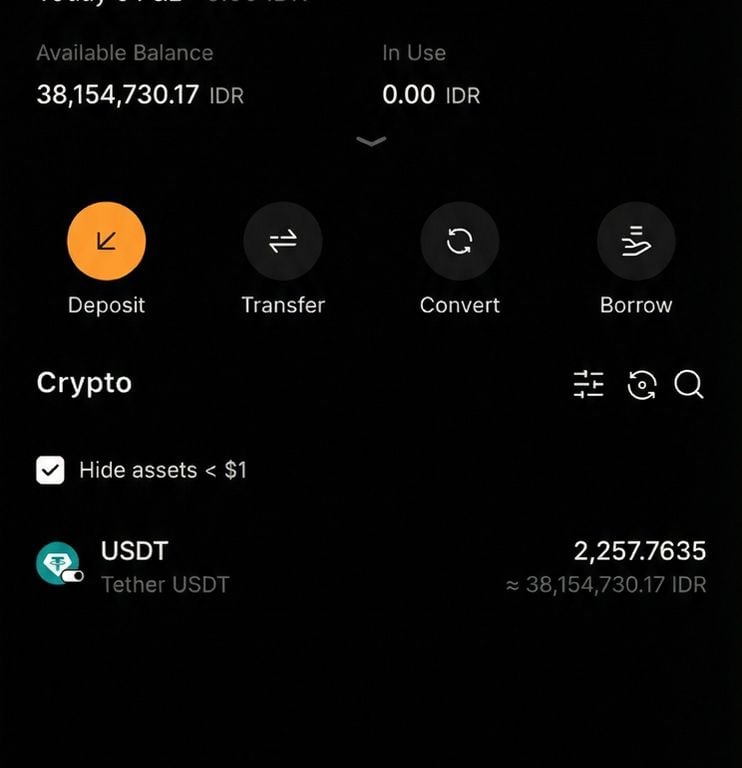Search crypto assets with the magnifier
This screenshot has height=768, width=742.
(x=689, y=384)
